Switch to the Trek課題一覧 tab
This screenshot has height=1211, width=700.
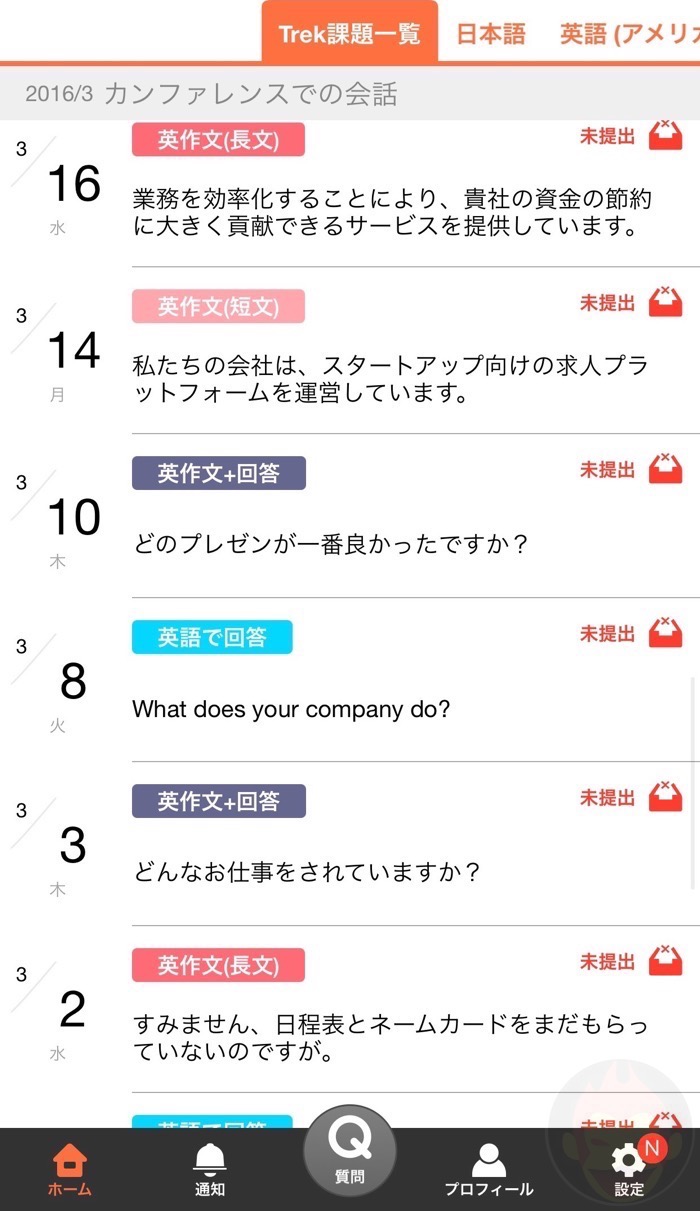(349, 34)
